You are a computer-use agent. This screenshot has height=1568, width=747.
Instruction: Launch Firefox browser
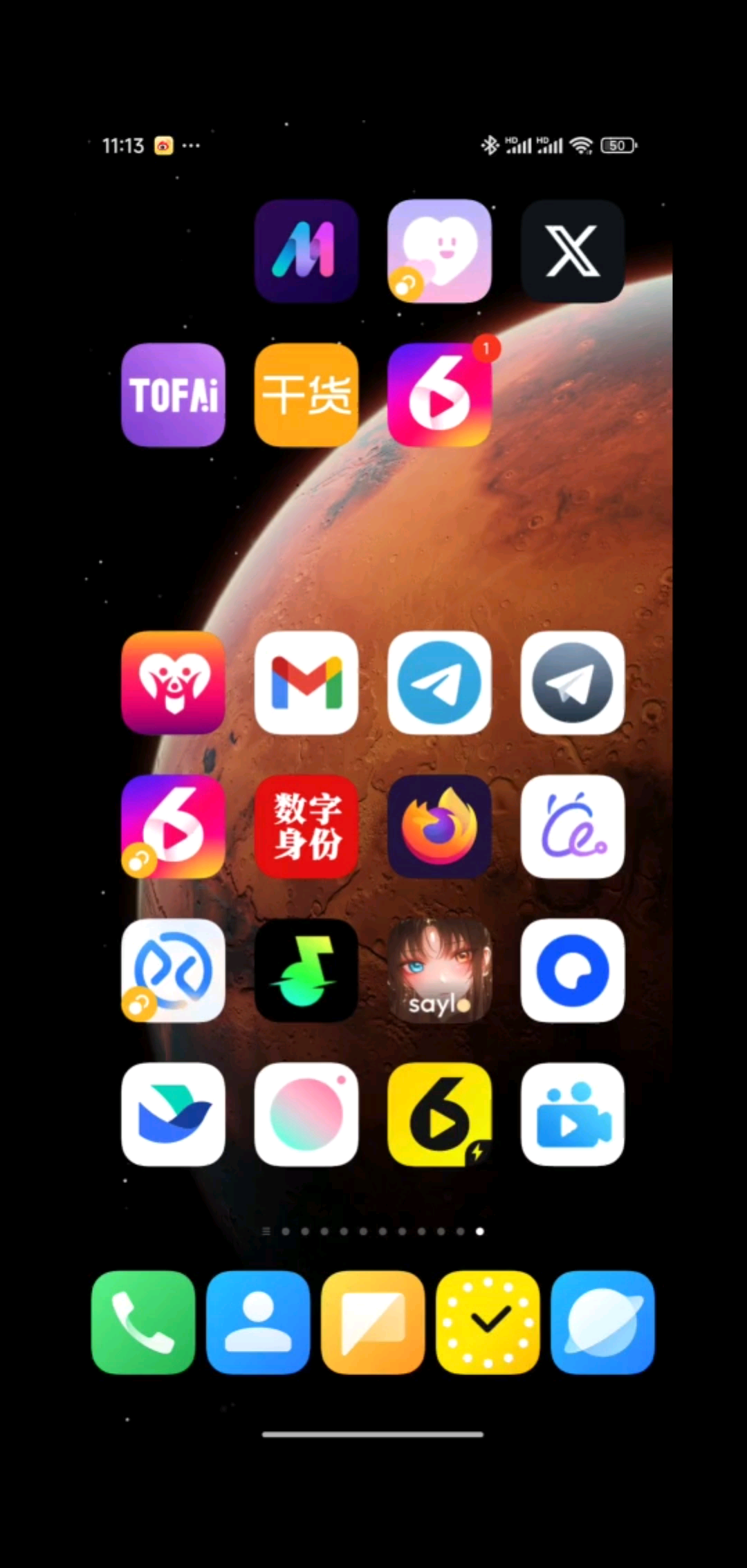click(439, 826)
